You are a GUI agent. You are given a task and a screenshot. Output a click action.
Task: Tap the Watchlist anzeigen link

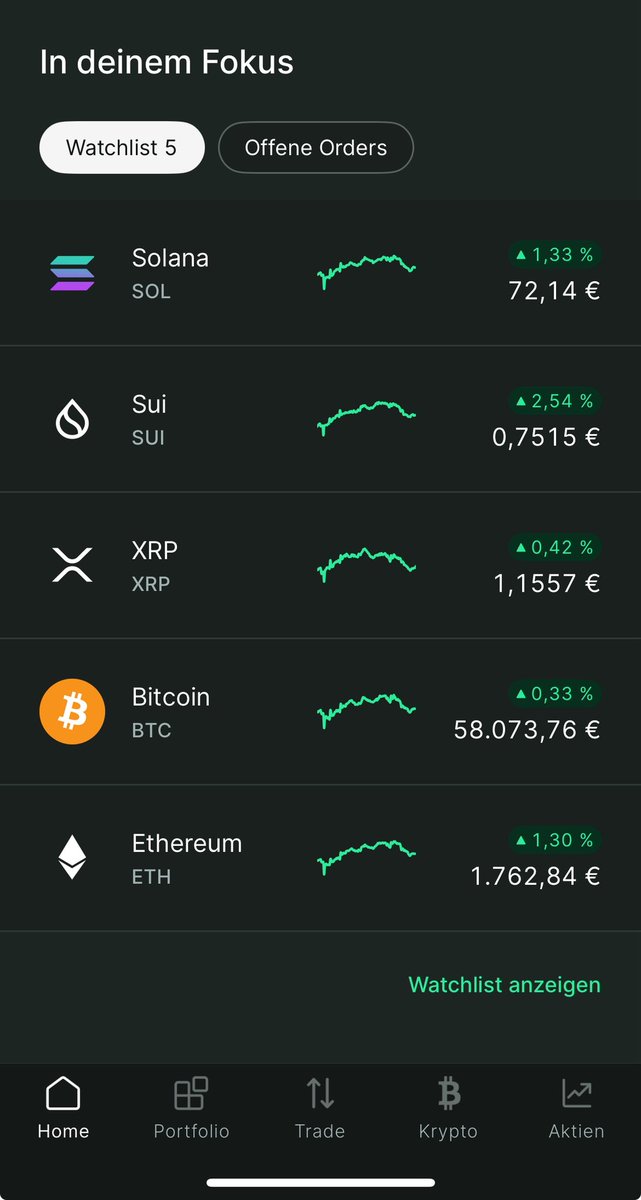tap(504, 985)
